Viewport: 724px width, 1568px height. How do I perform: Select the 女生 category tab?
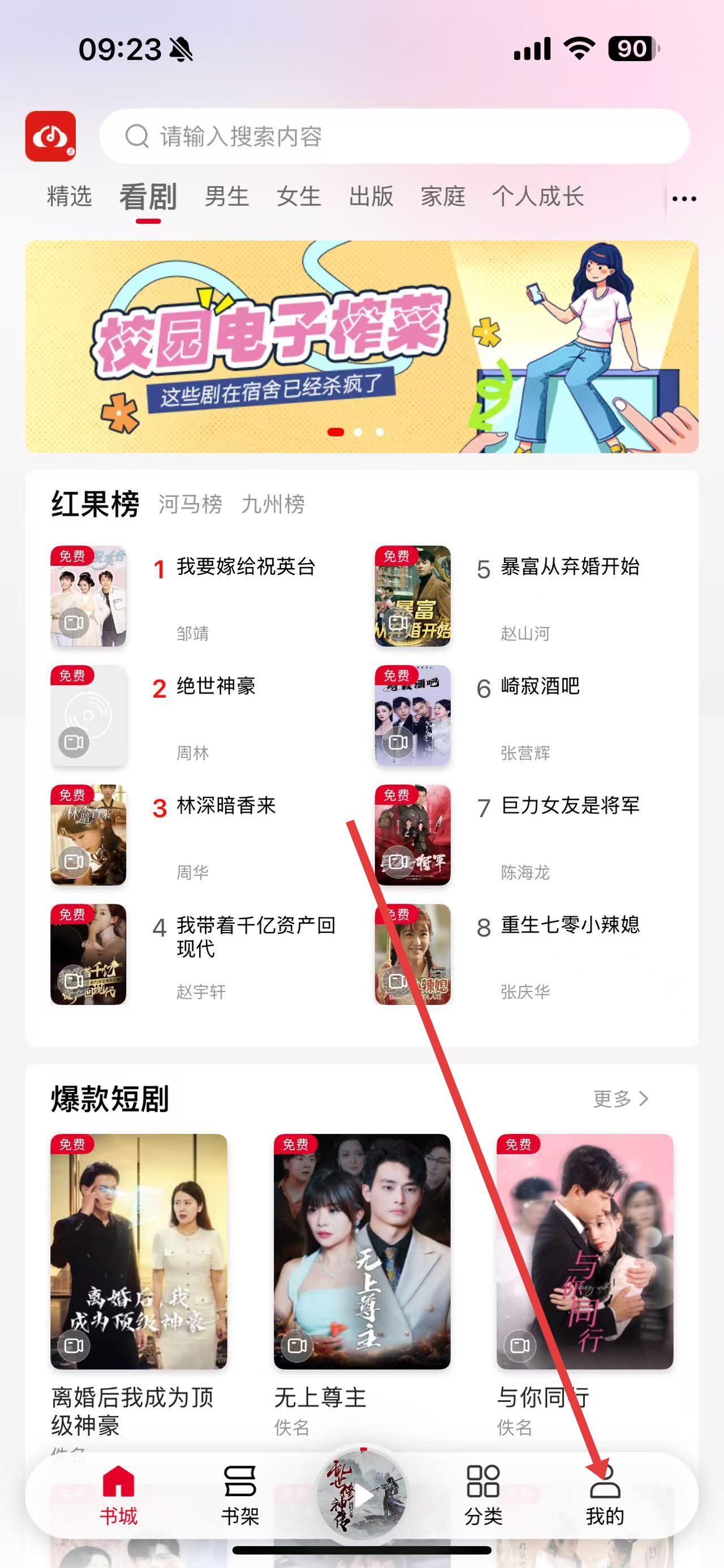pos(299,197)
